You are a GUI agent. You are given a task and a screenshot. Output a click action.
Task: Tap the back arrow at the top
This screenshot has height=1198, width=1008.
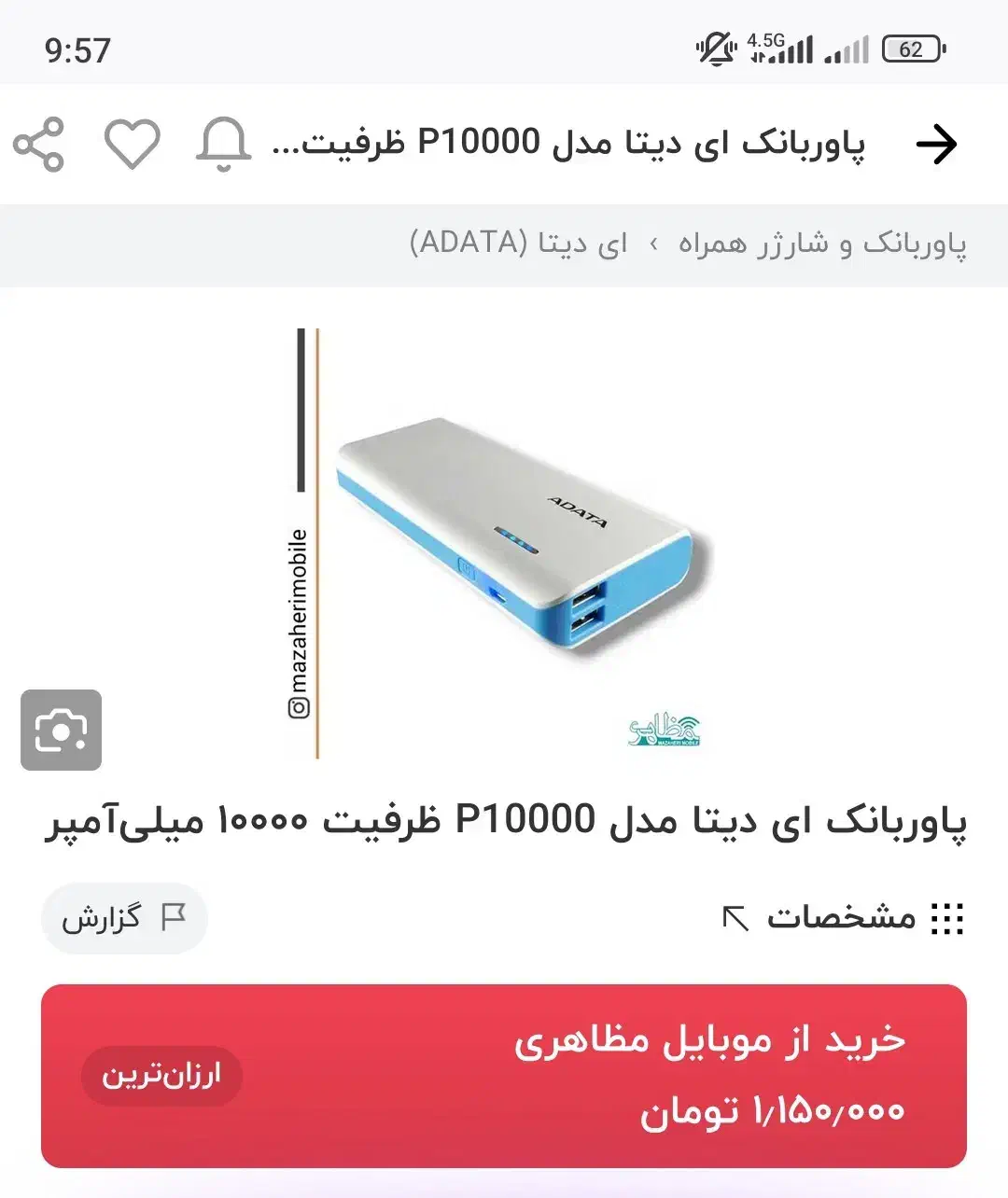point(936,144)
